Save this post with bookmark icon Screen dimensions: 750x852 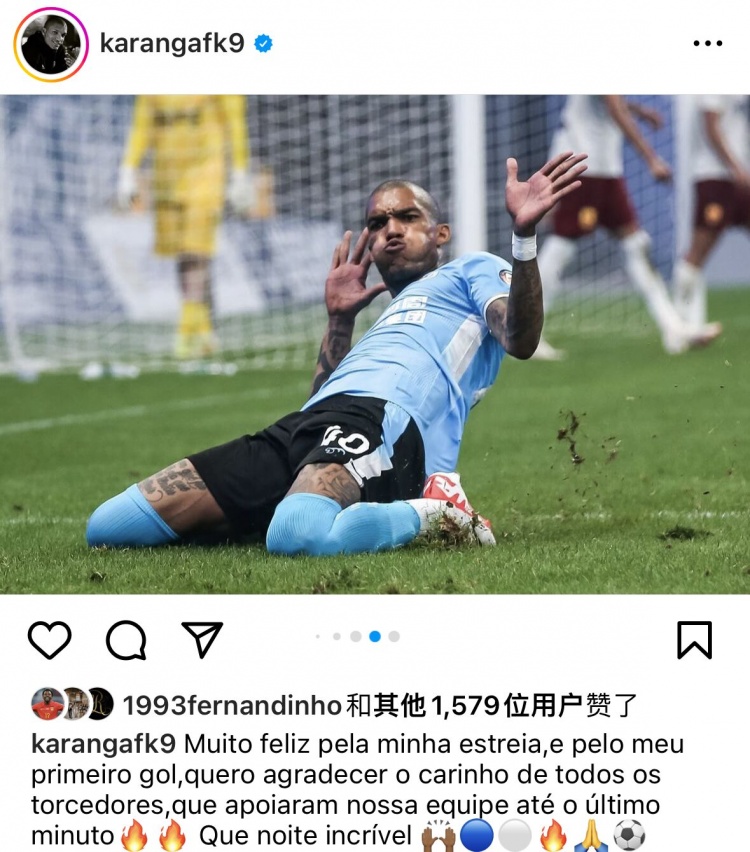pos(694,640)
